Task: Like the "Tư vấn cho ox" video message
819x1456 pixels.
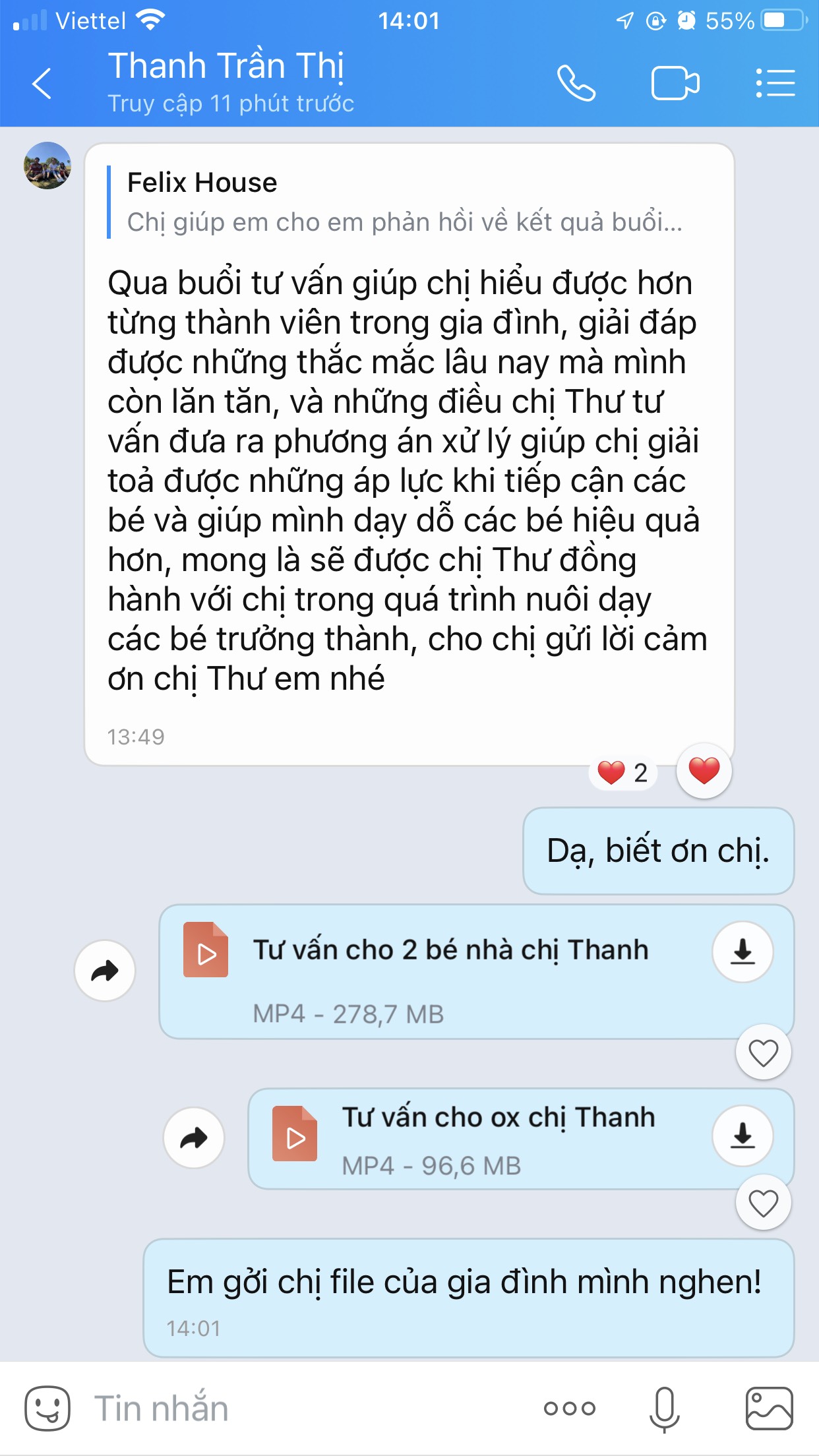Action: point(763,1203)
